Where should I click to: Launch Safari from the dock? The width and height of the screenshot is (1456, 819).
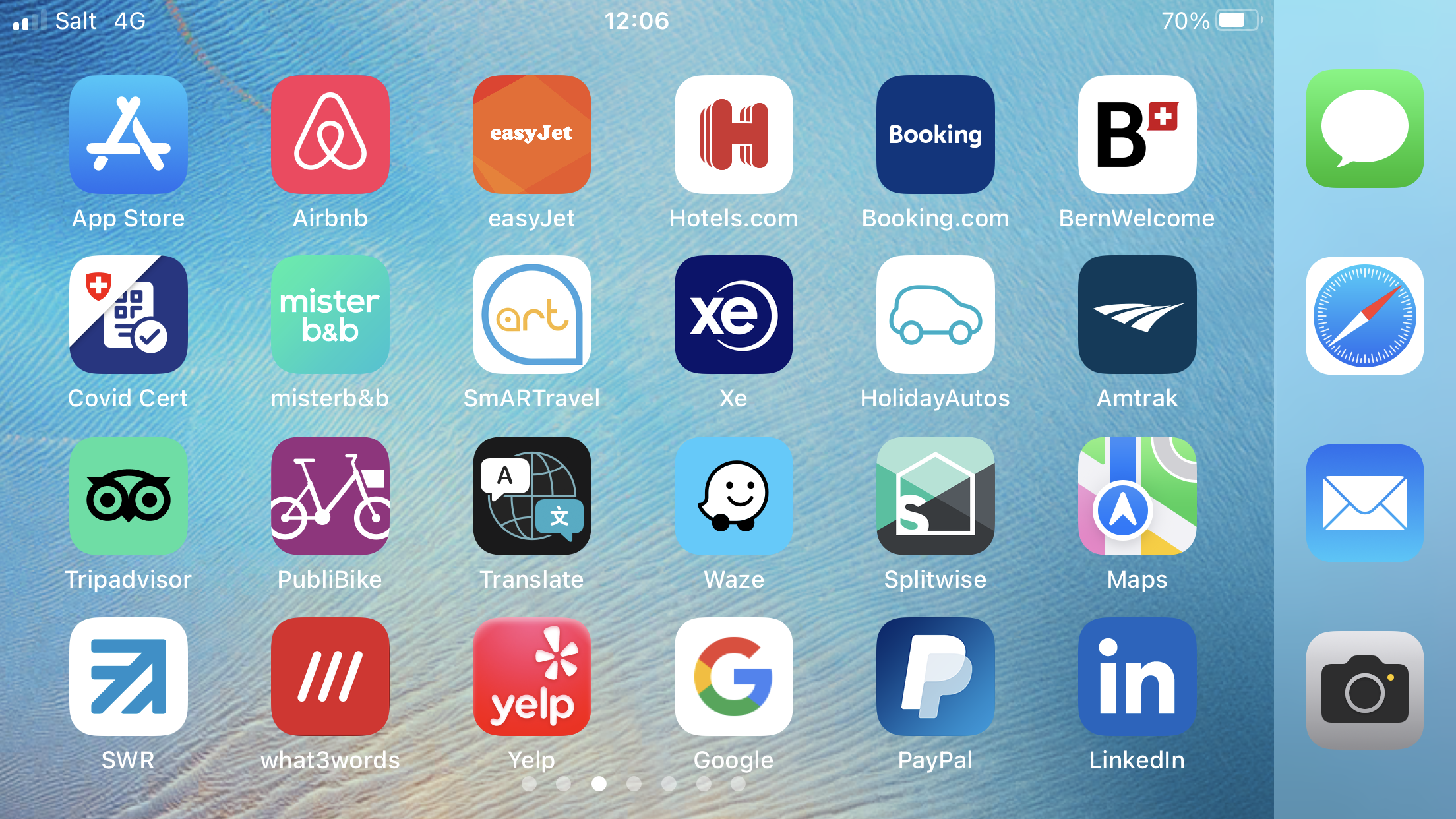click(x=1365, y=316)
